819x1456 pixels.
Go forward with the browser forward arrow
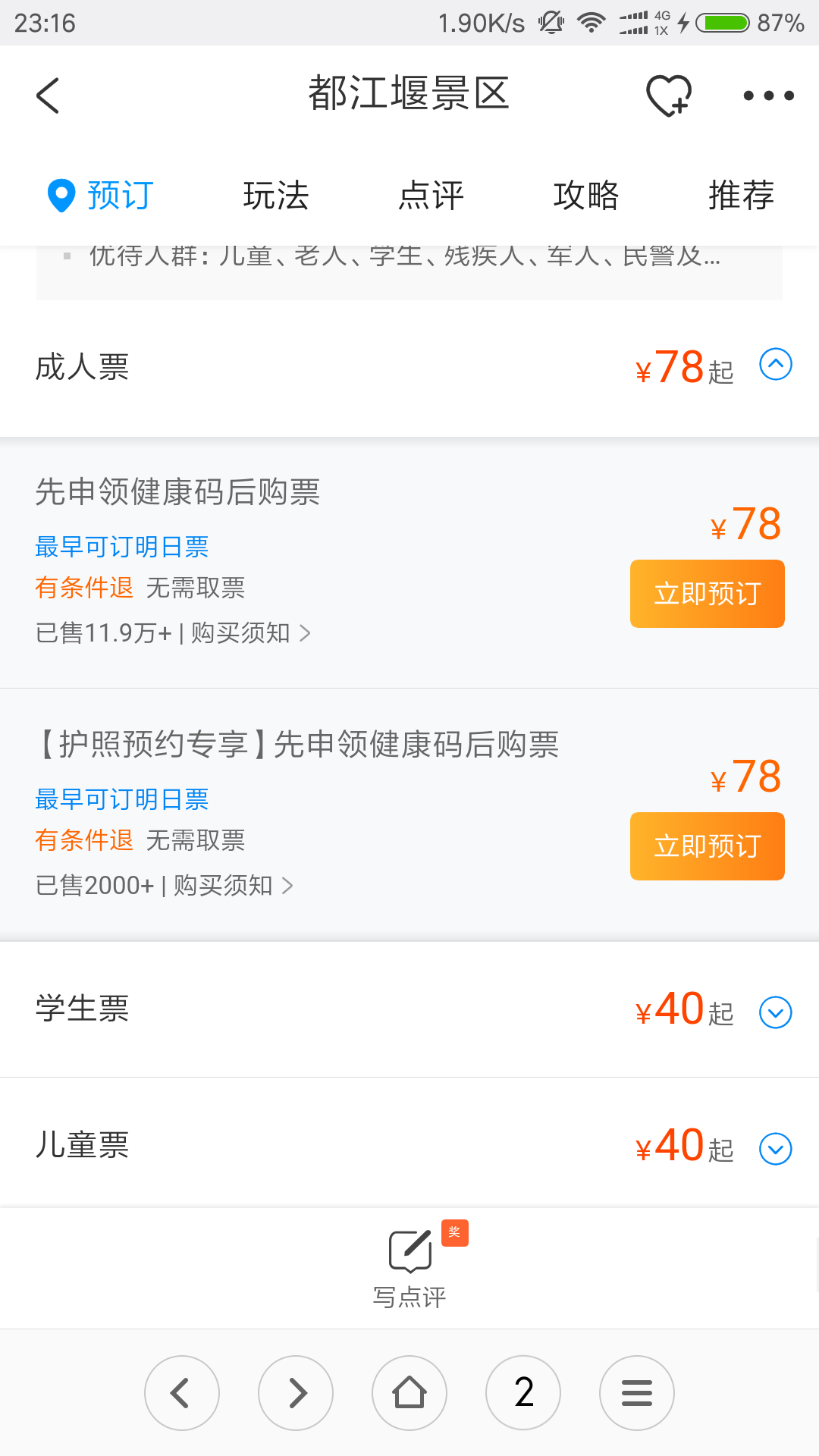pyautogui.click(x=296, y=1393)
